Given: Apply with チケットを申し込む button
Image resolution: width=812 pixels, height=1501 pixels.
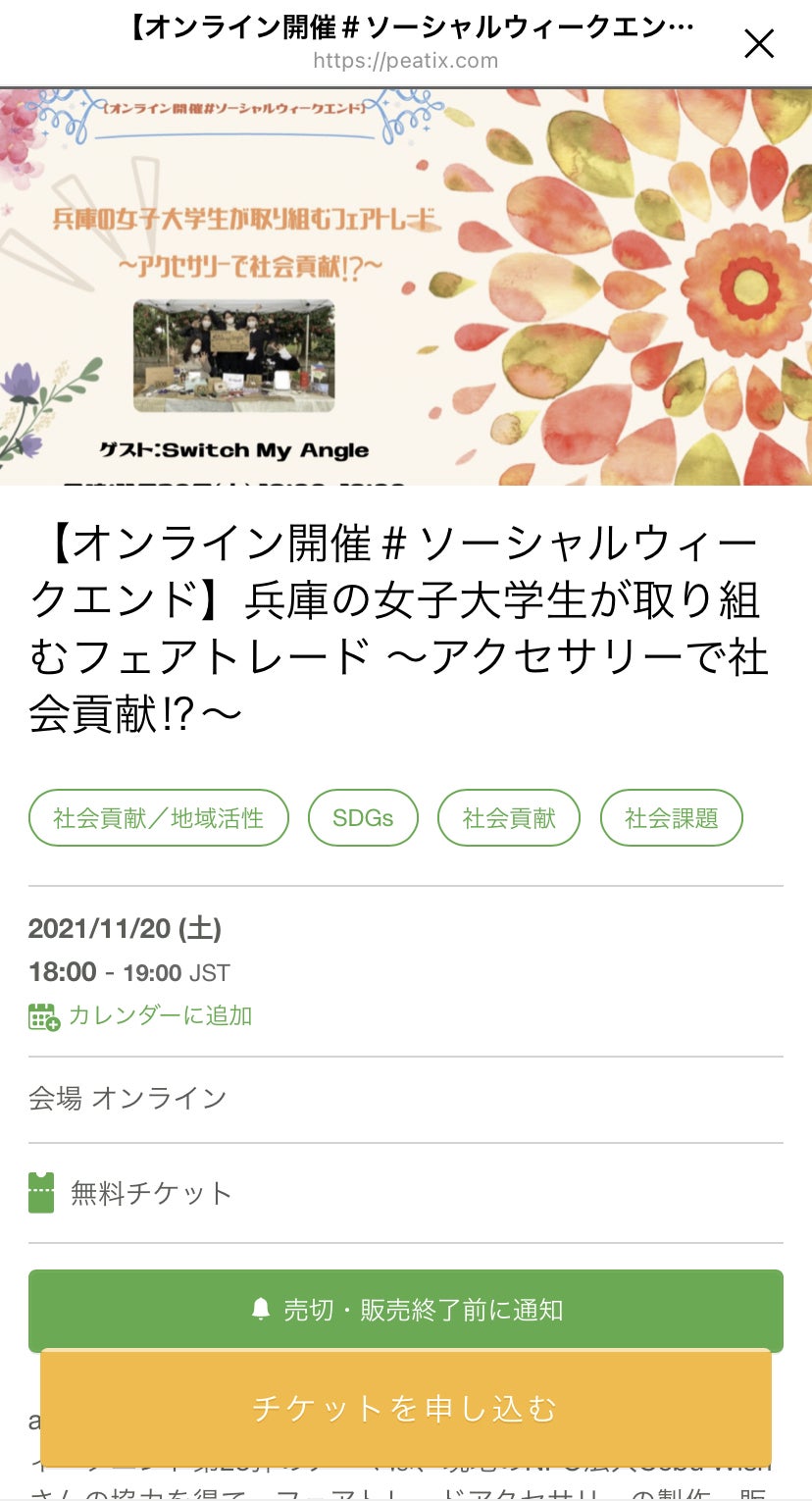Looking at the screenshot, I should click(x=406, y=1408).
